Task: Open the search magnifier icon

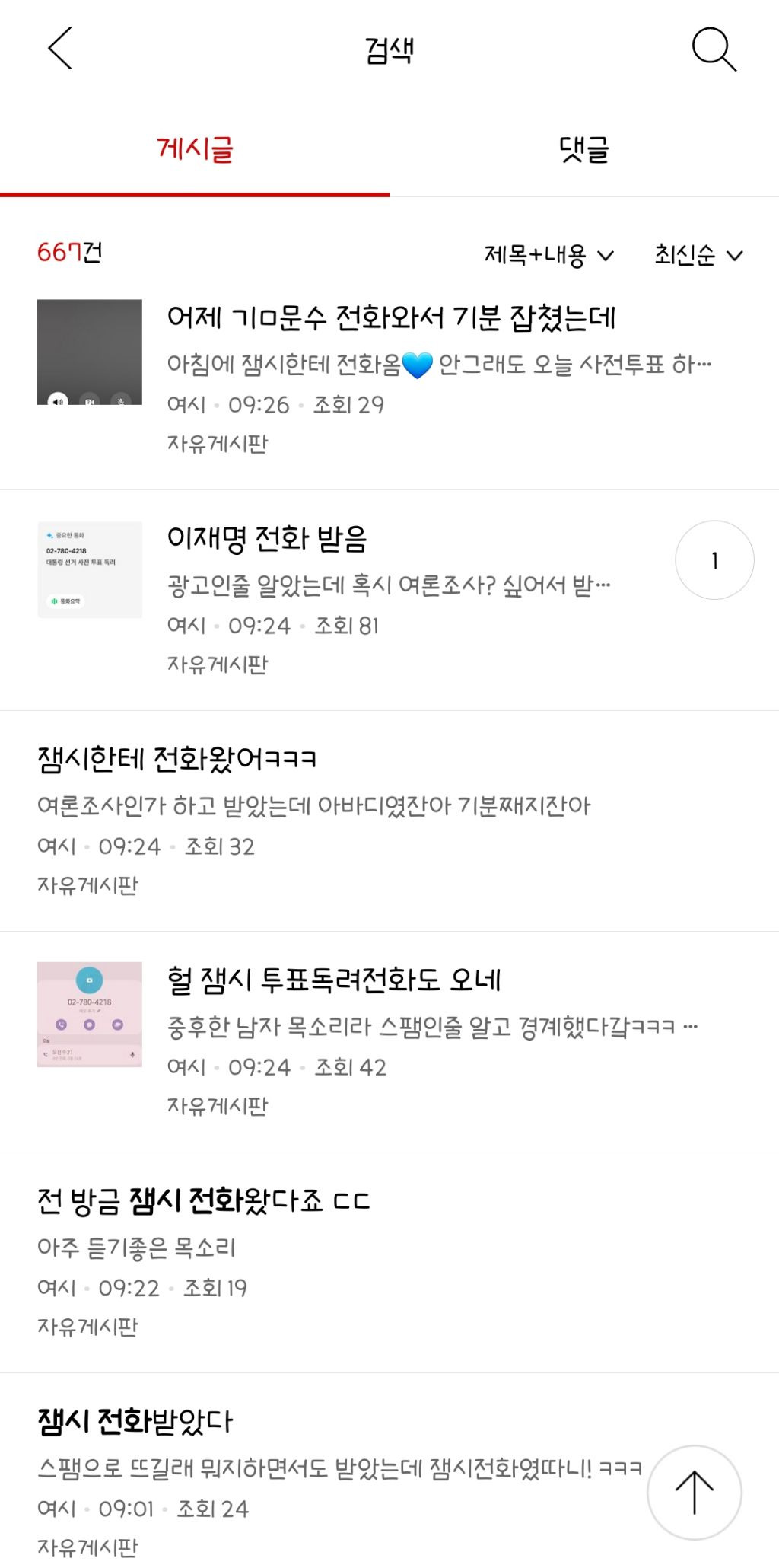Action: [x=714, y=49]
